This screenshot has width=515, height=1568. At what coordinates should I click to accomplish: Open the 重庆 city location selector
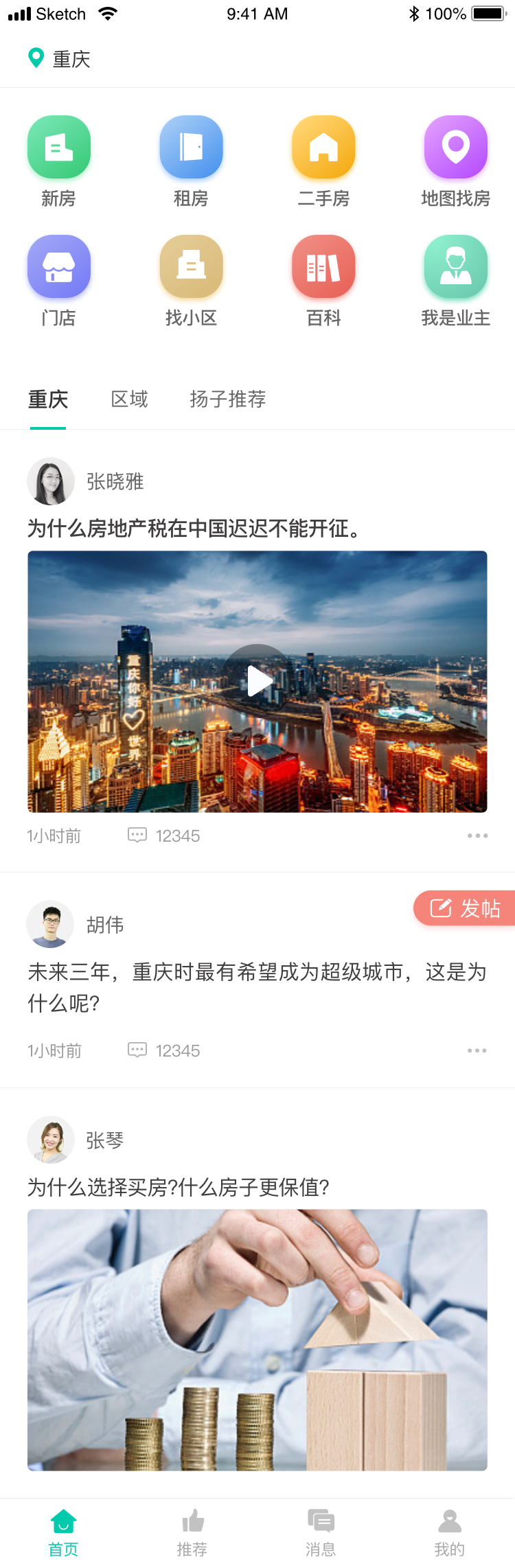pyautogui.click(x=60, y=59)
